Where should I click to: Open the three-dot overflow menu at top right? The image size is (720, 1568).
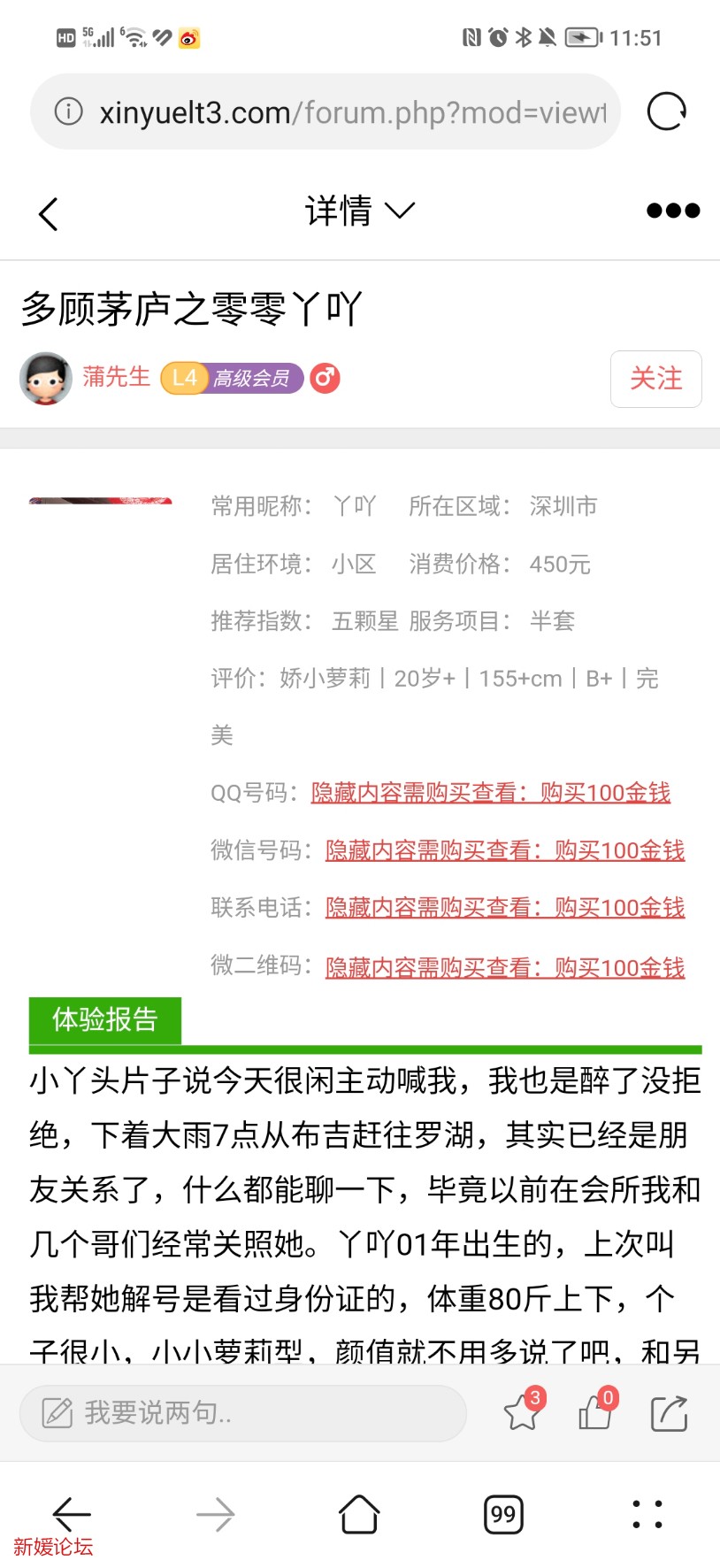[x=670, y=210]
